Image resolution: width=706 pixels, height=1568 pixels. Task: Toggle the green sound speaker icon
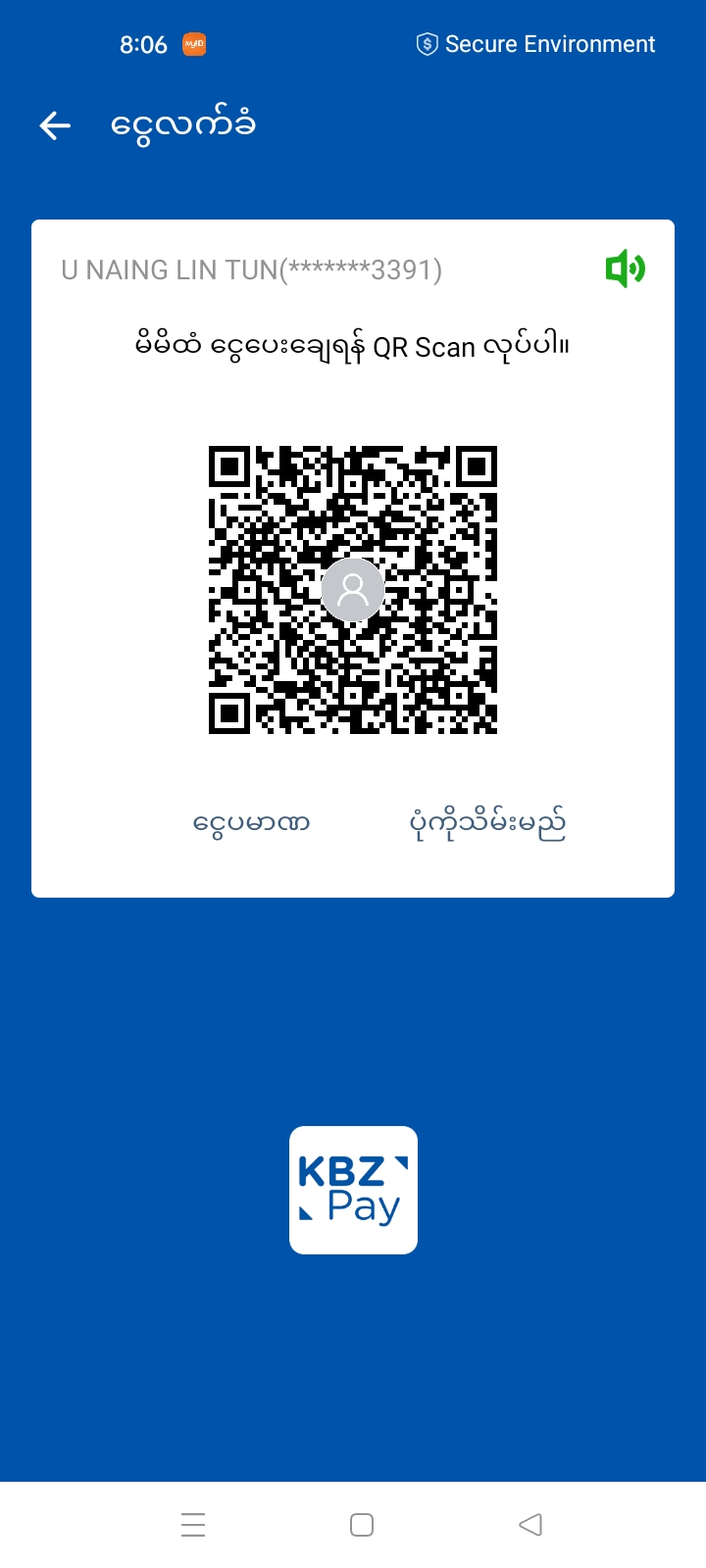coord(625,269)
